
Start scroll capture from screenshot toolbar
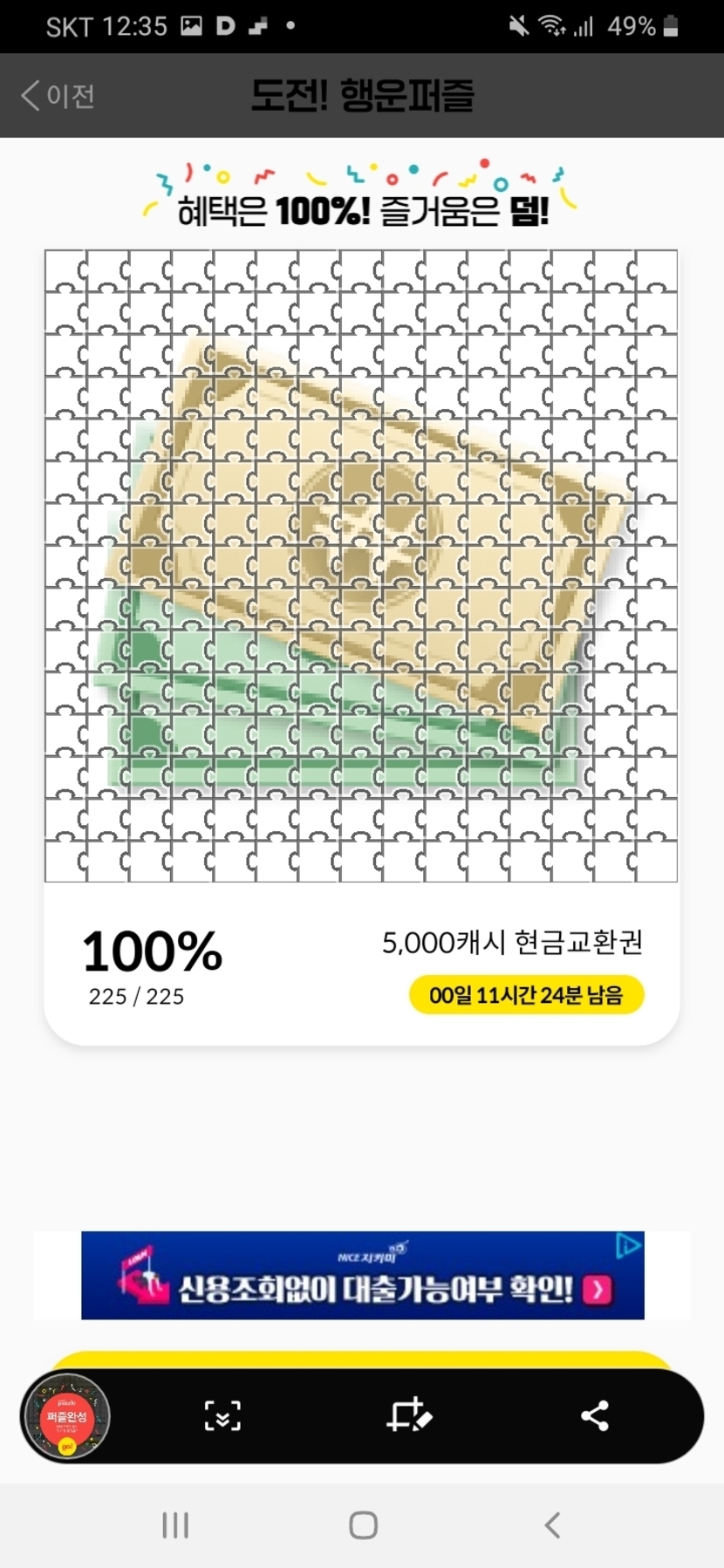222,1416
